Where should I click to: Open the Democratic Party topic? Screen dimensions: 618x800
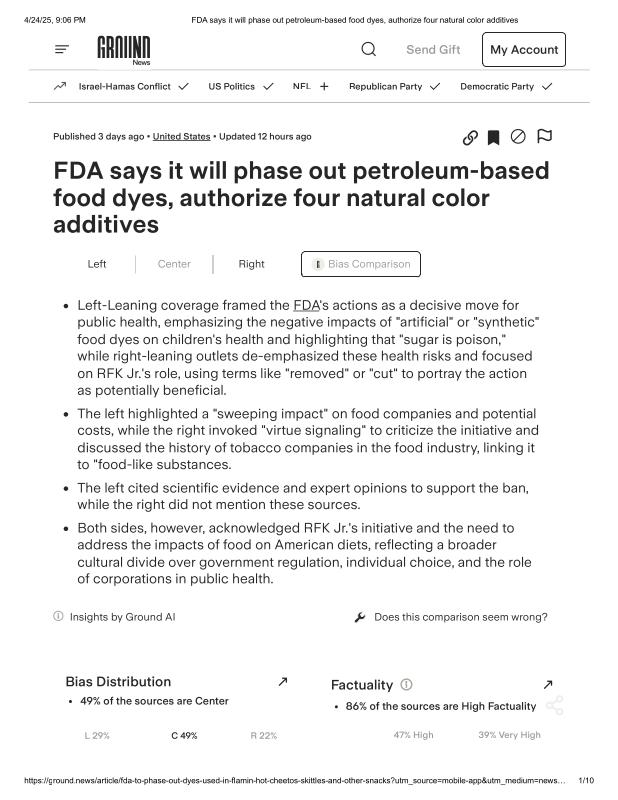[496, 87]
